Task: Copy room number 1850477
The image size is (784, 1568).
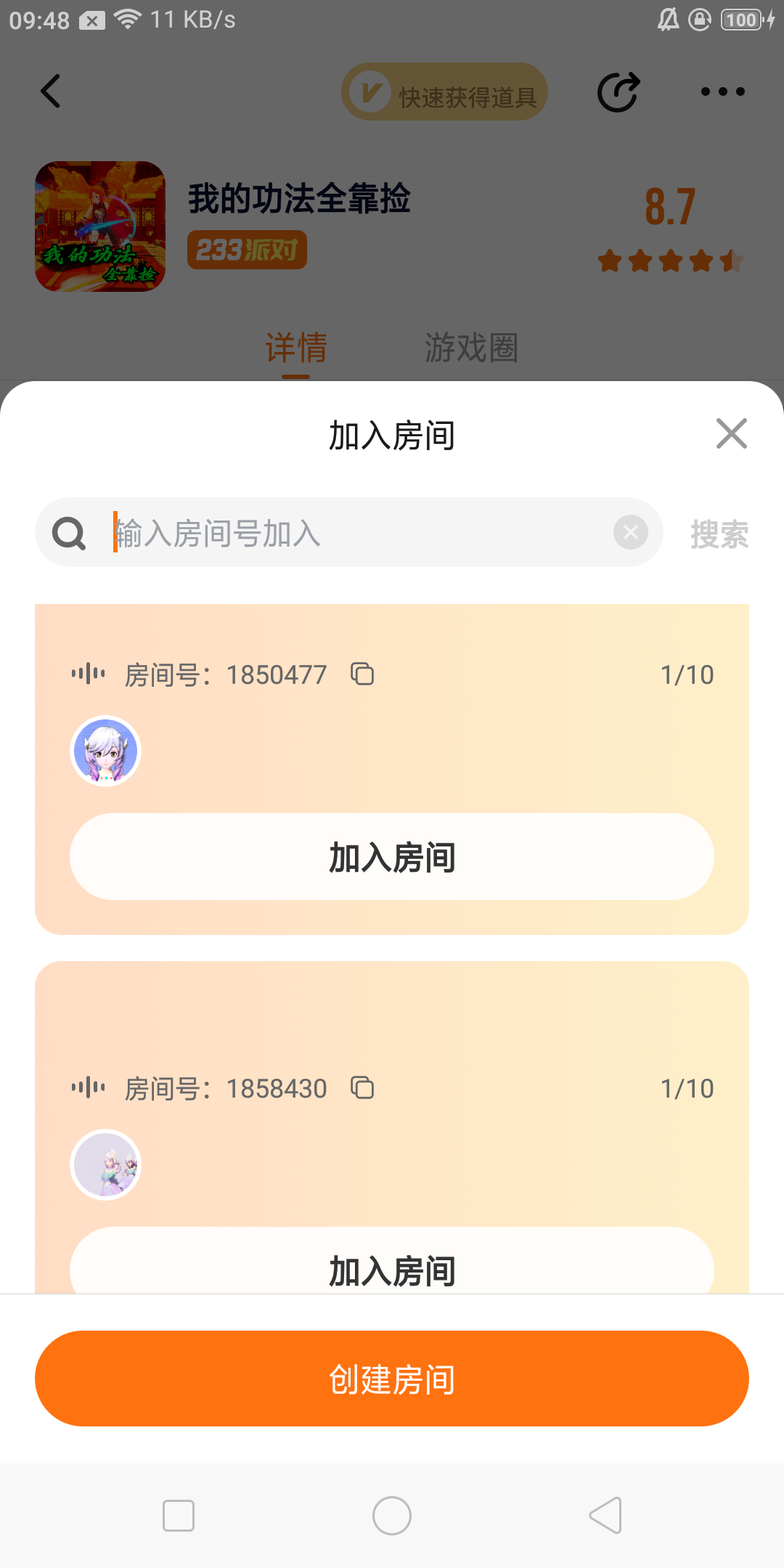Action: 362,674
